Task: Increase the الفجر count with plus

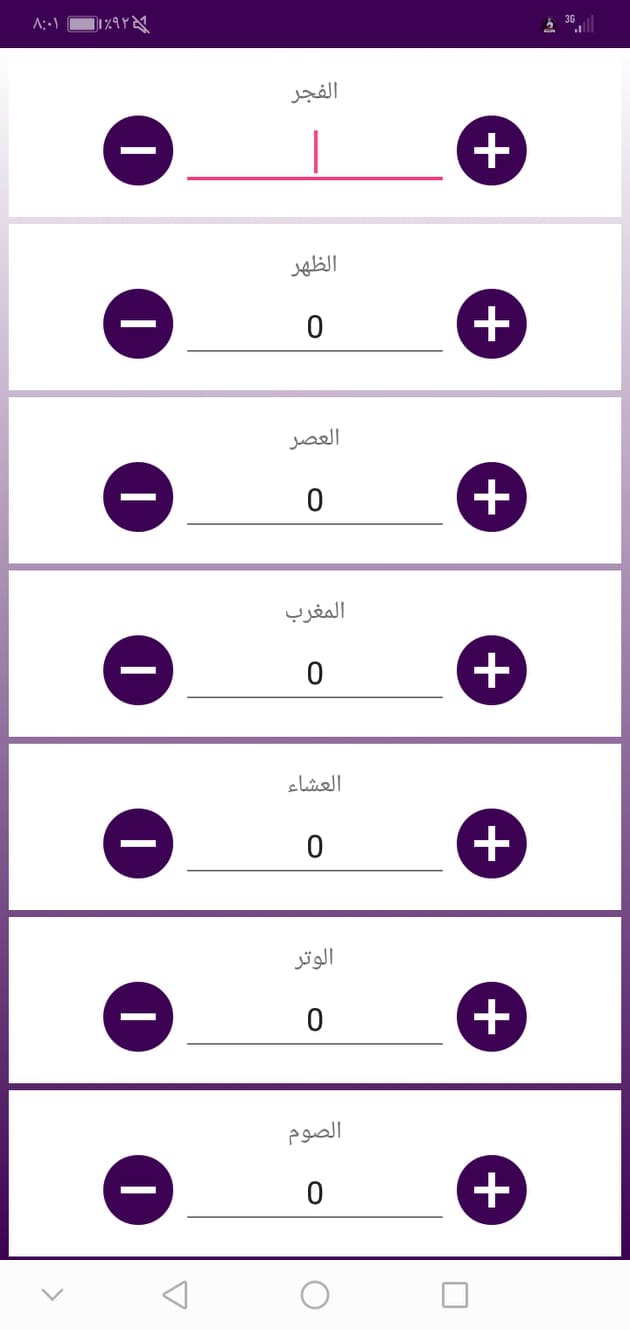Action: pyautogui.click(x=491, y=151)
